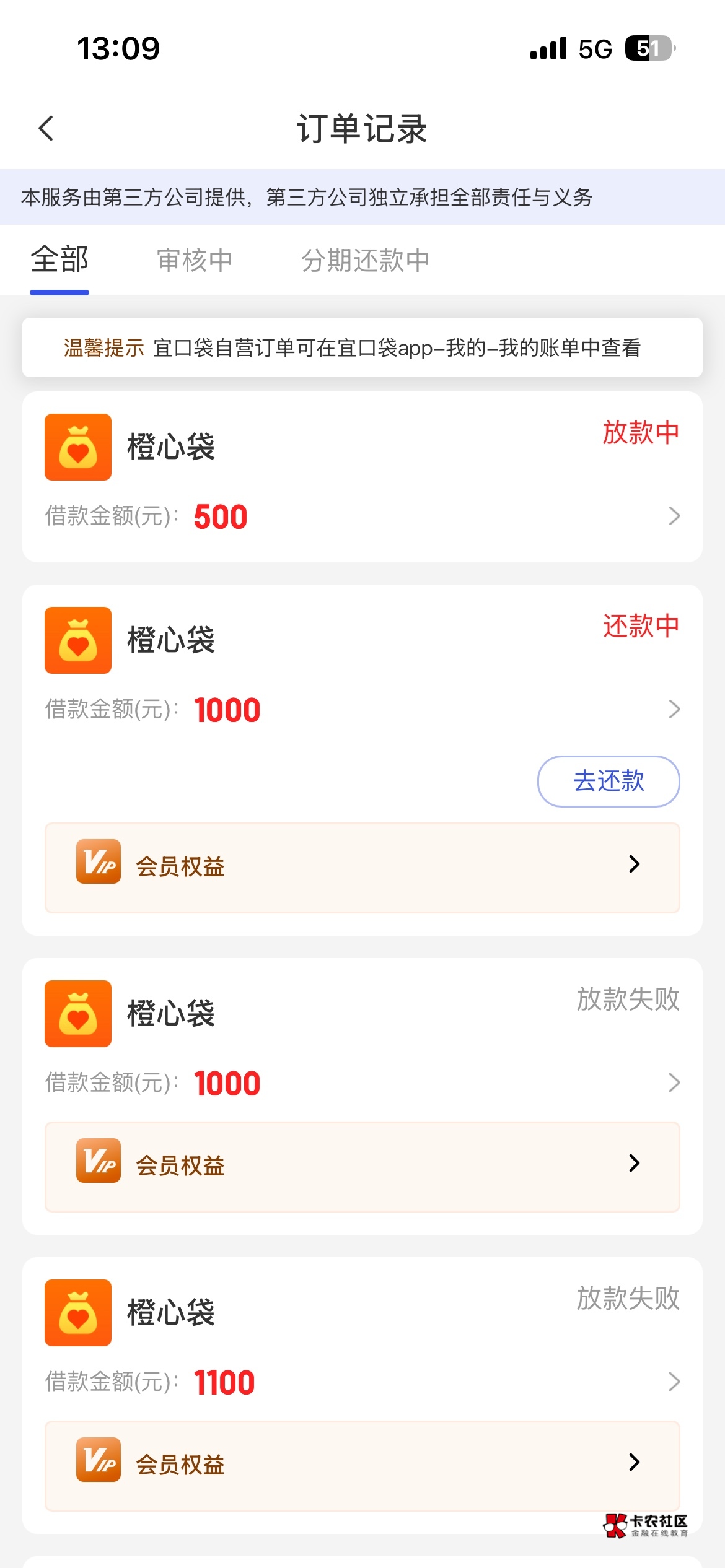
Task: Open 会员权益 under the 1100 order
Action: click(x=362, y=1465)
